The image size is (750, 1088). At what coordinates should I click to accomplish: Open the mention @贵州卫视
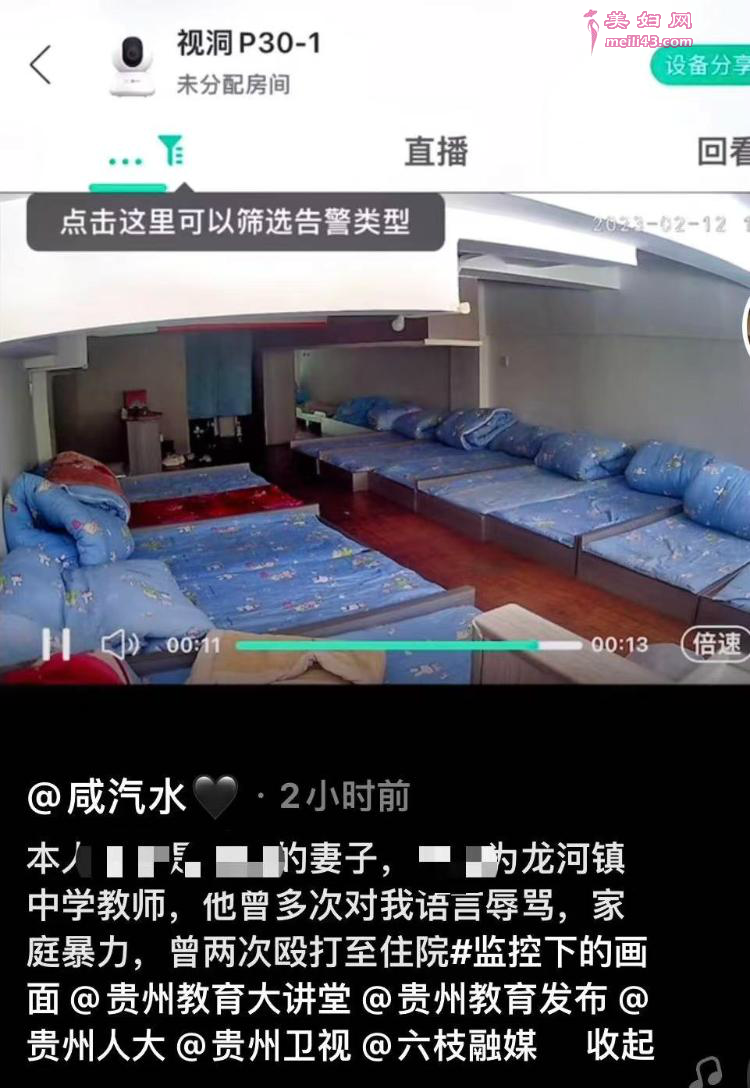click(x=263, y=1044)
